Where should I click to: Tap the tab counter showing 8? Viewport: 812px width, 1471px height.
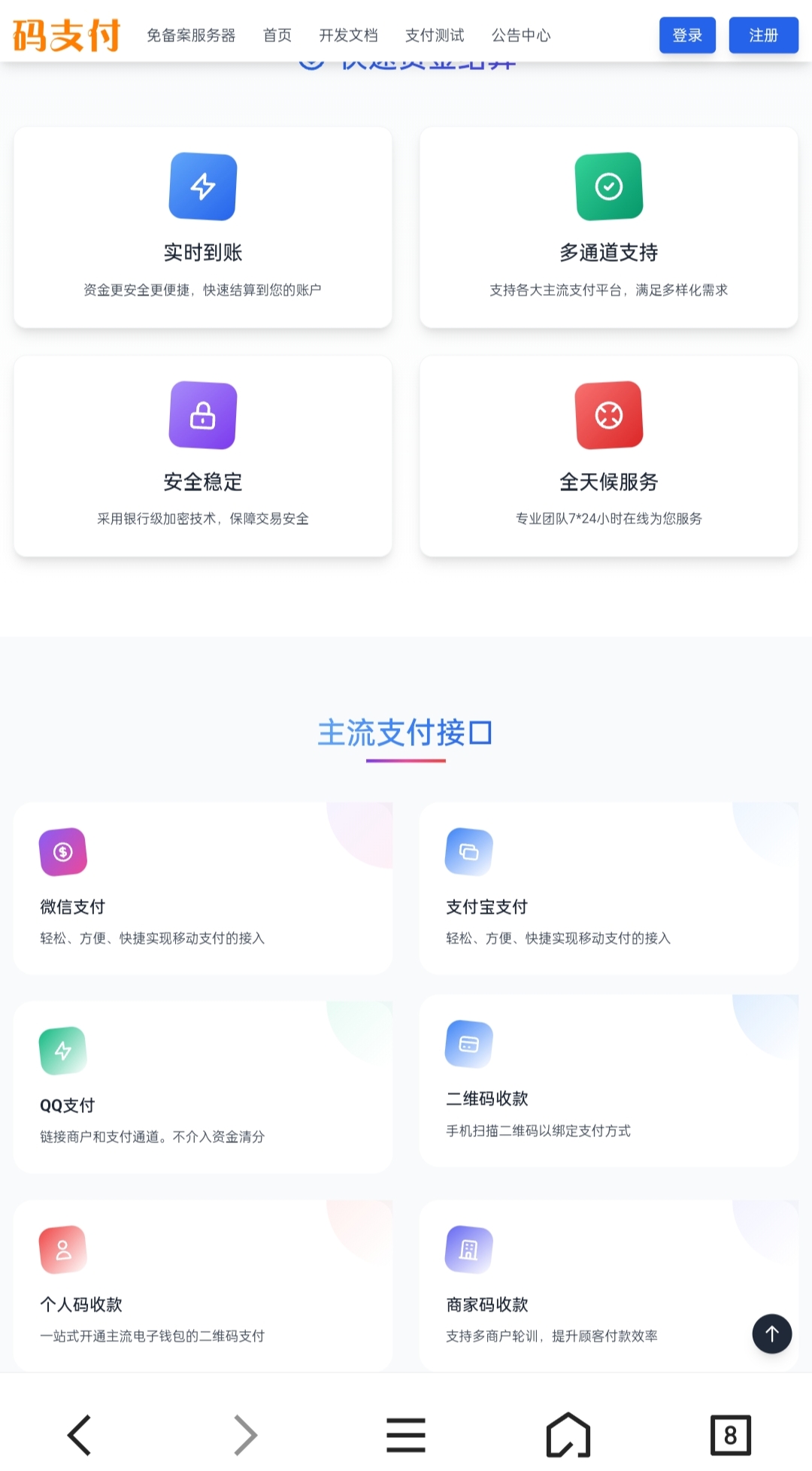(730, 1433)
